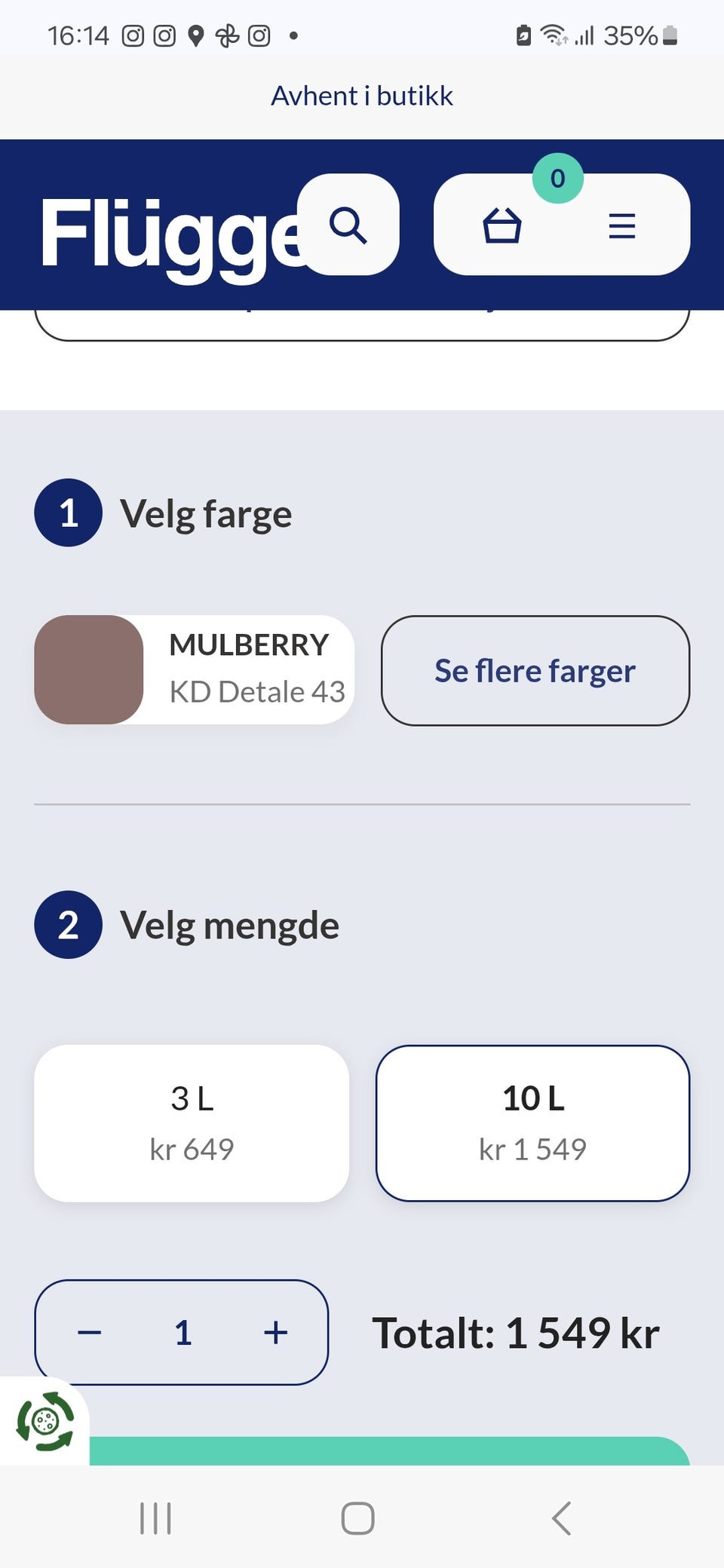Expand more colors via Se flere farger
The image size is (724, 1568).
(x=534, y=671)
